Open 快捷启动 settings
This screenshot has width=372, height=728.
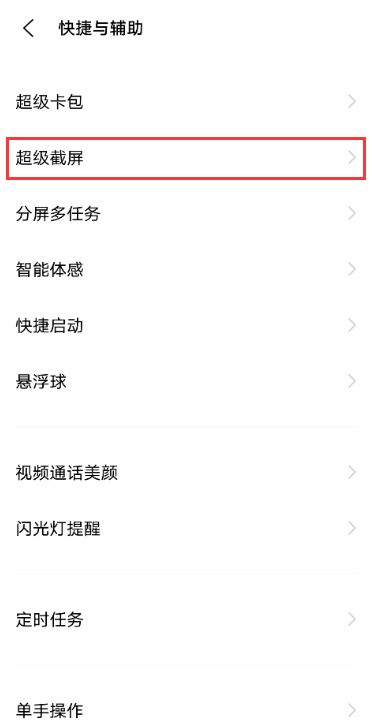pos(186,325)
